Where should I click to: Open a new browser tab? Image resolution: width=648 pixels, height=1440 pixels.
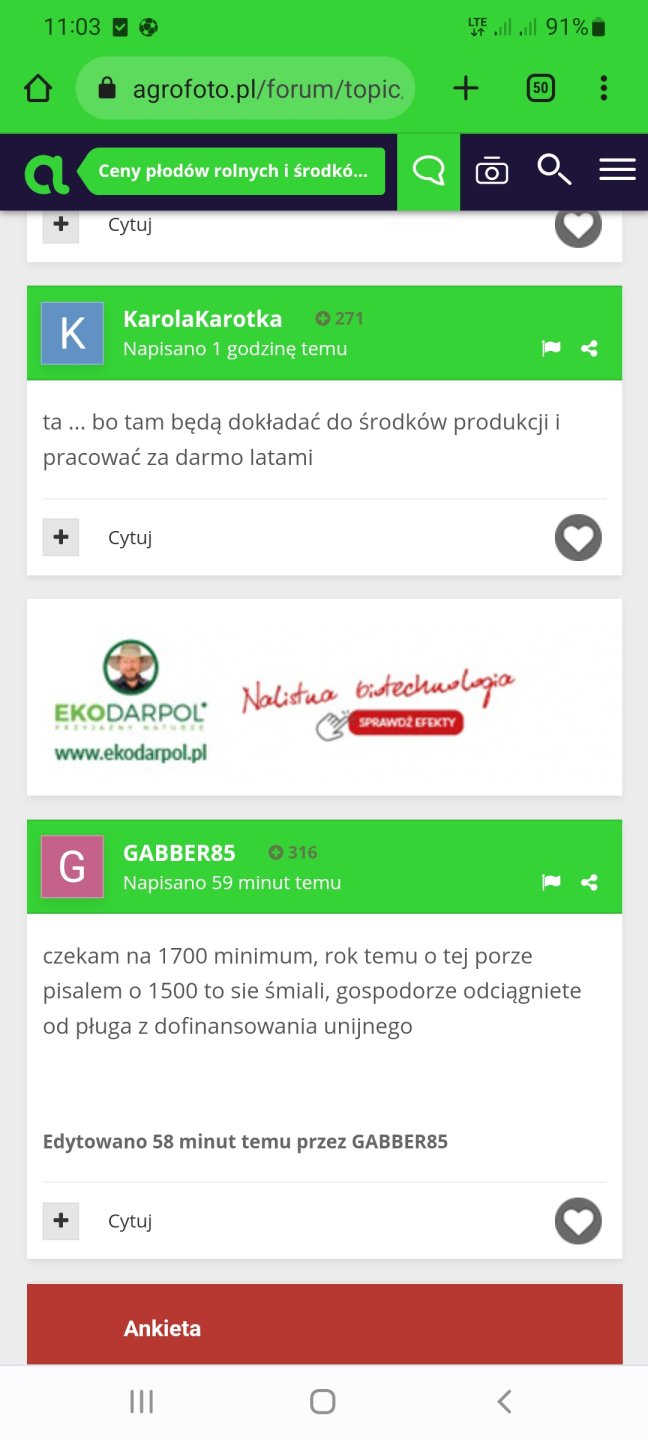465,89
